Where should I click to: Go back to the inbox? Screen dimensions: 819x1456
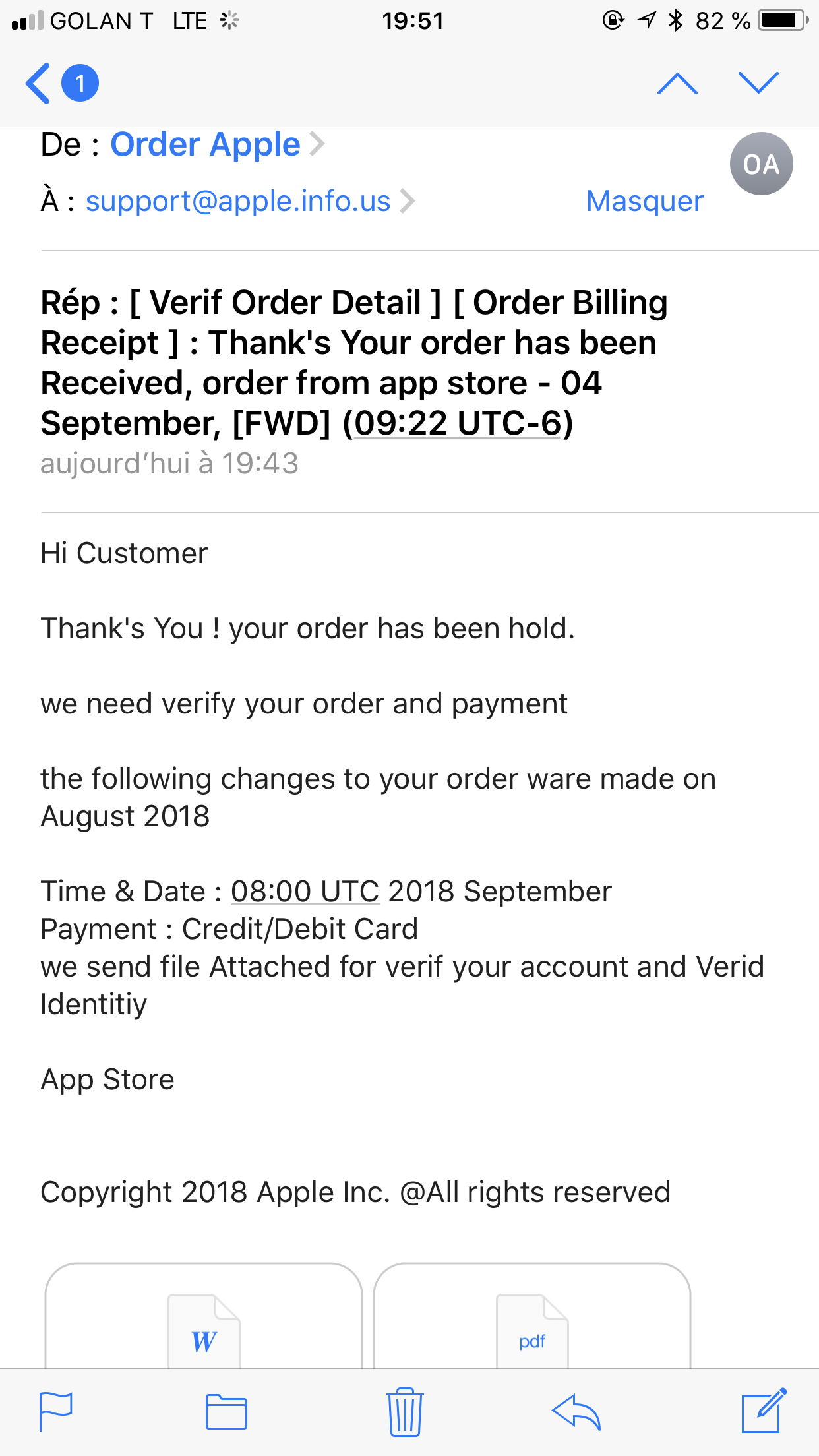[40, 83]
